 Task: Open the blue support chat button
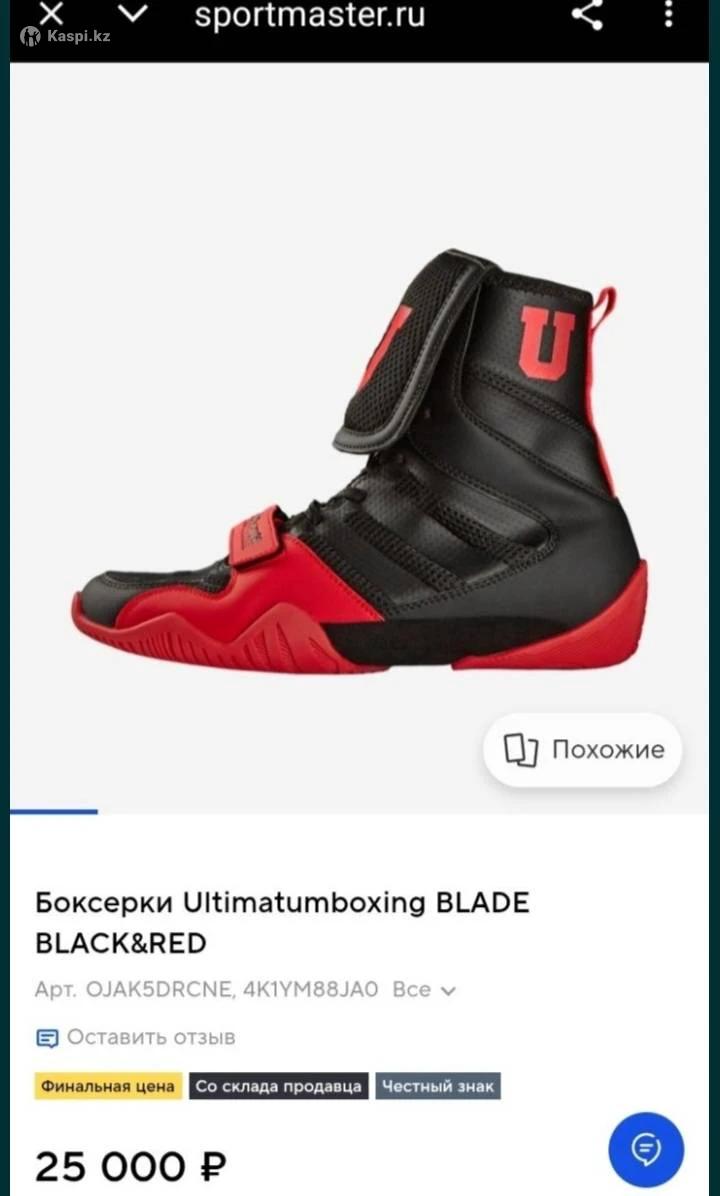646,1150
